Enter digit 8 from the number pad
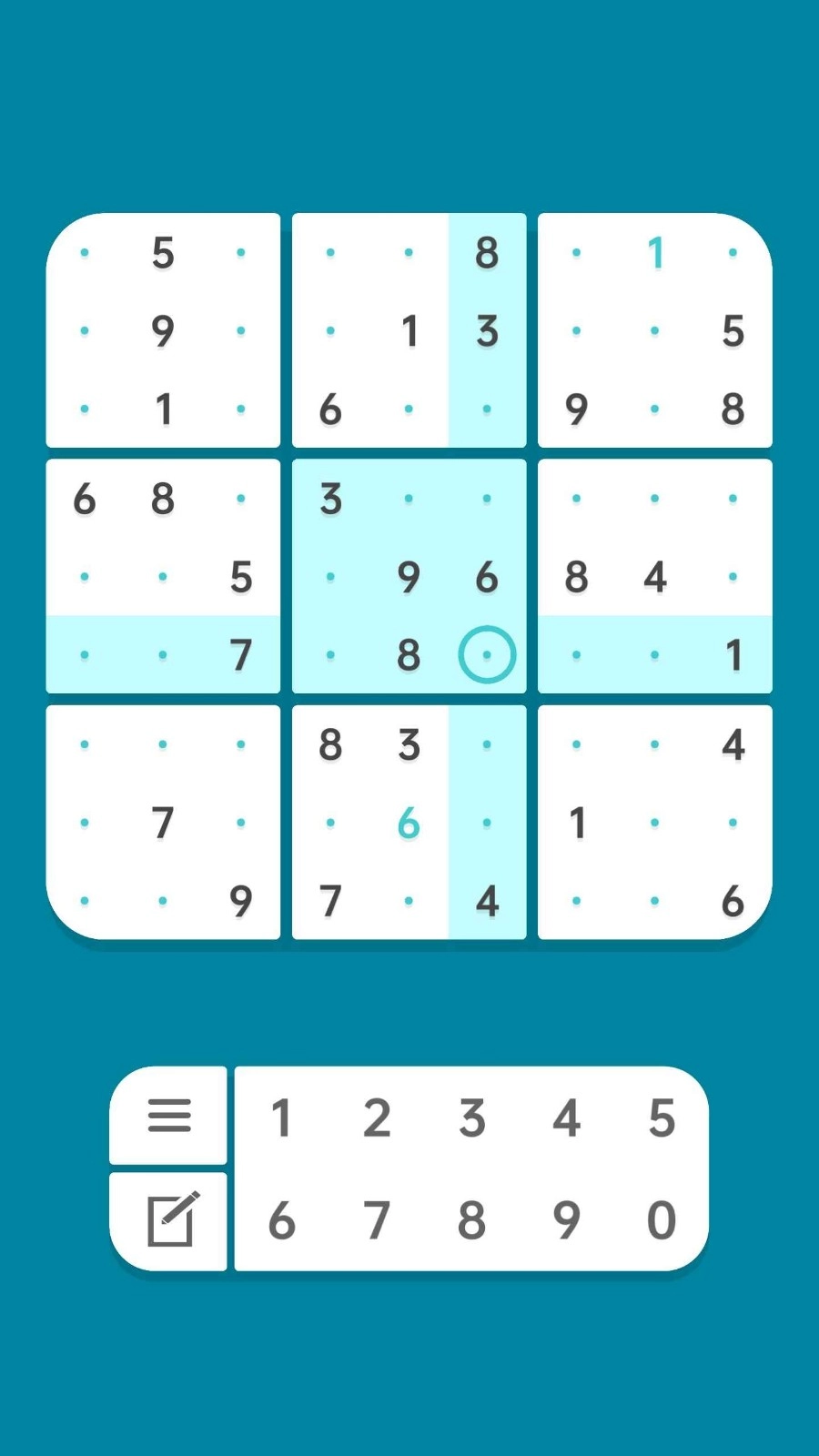 click(471, 1220)
